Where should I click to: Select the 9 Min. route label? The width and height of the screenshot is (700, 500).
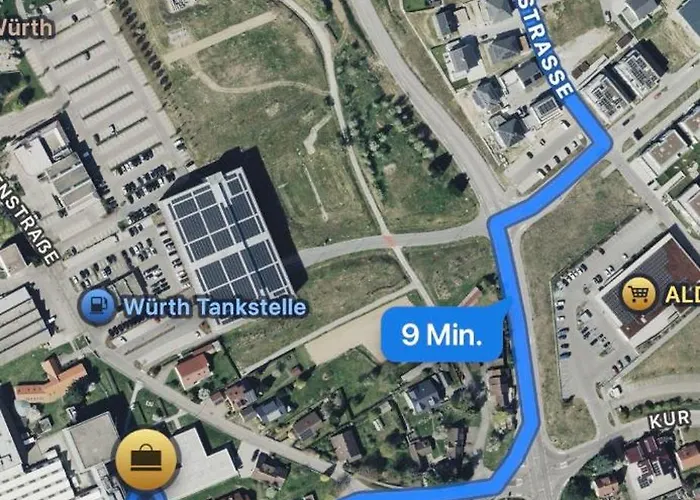tap(440, 336)
